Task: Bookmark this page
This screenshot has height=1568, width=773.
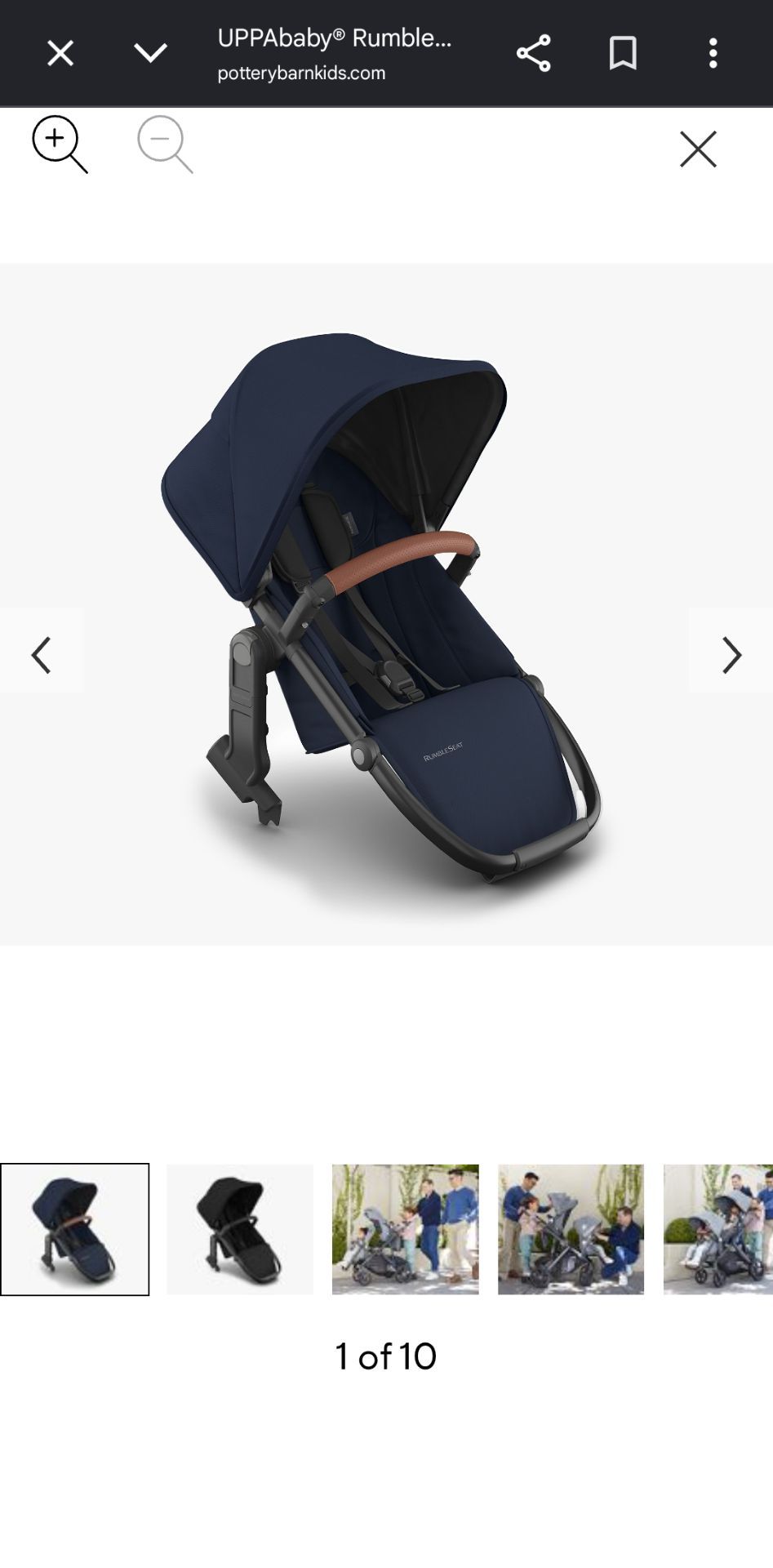Action: click(x=623, y=54)
